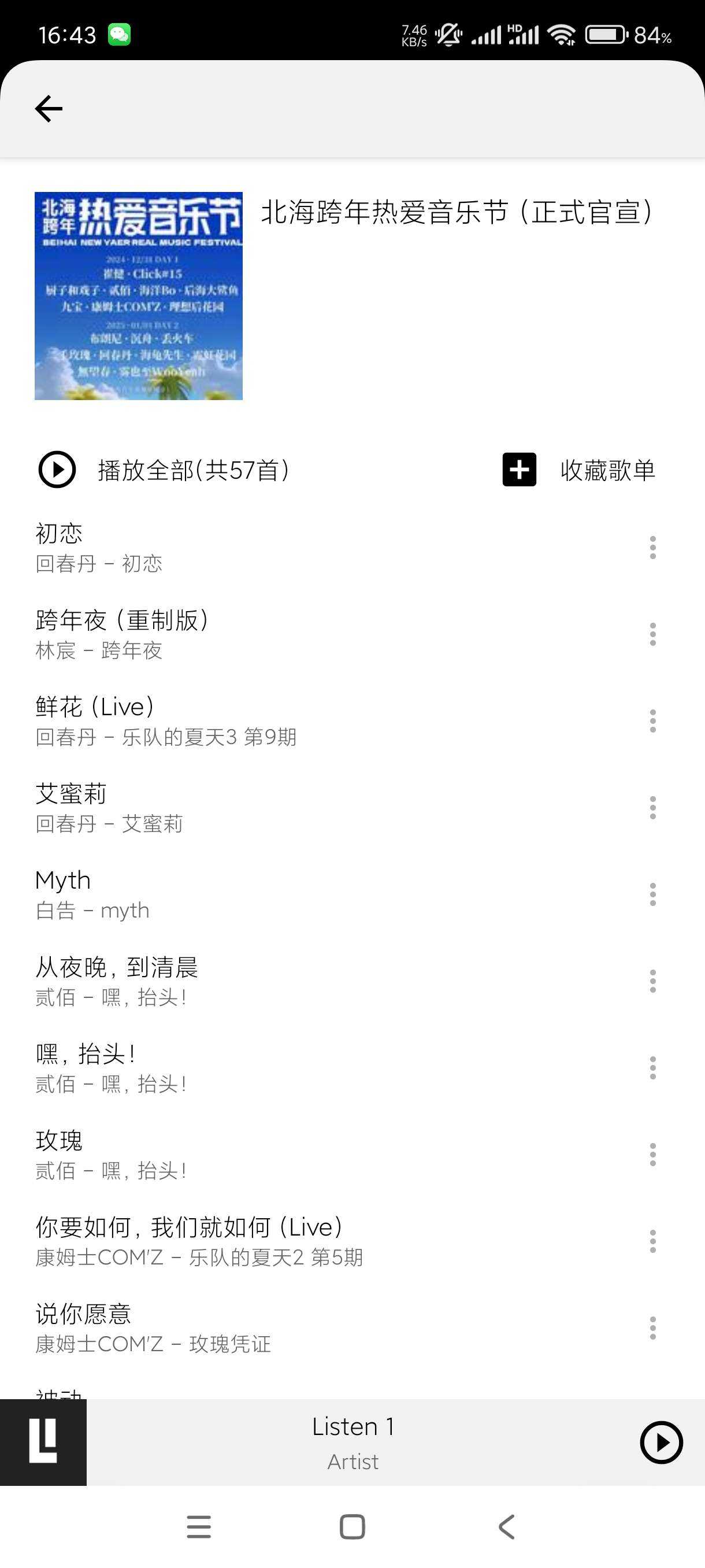Tap the mini player's play button

[661, 1442]
